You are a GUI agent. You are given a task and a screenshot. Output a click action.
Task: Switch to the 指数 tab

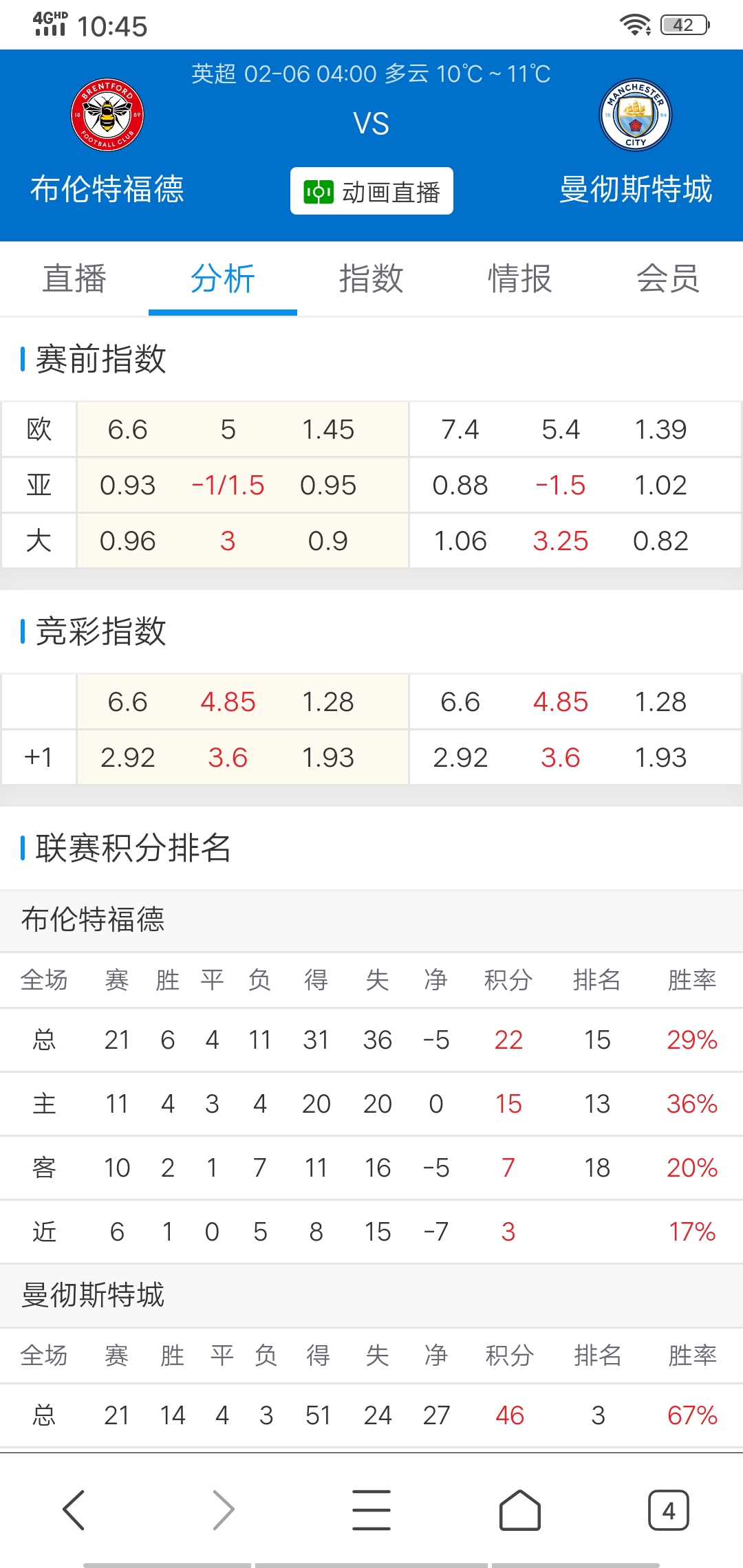click(x=371, y=279)
